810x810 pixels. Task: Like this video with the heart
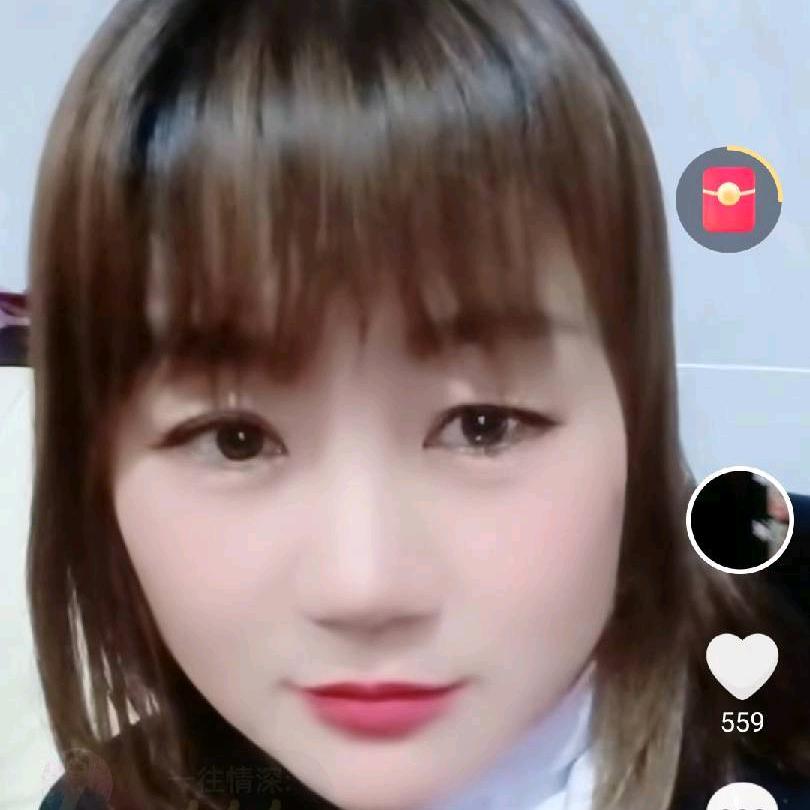click(x=741, y=665)
